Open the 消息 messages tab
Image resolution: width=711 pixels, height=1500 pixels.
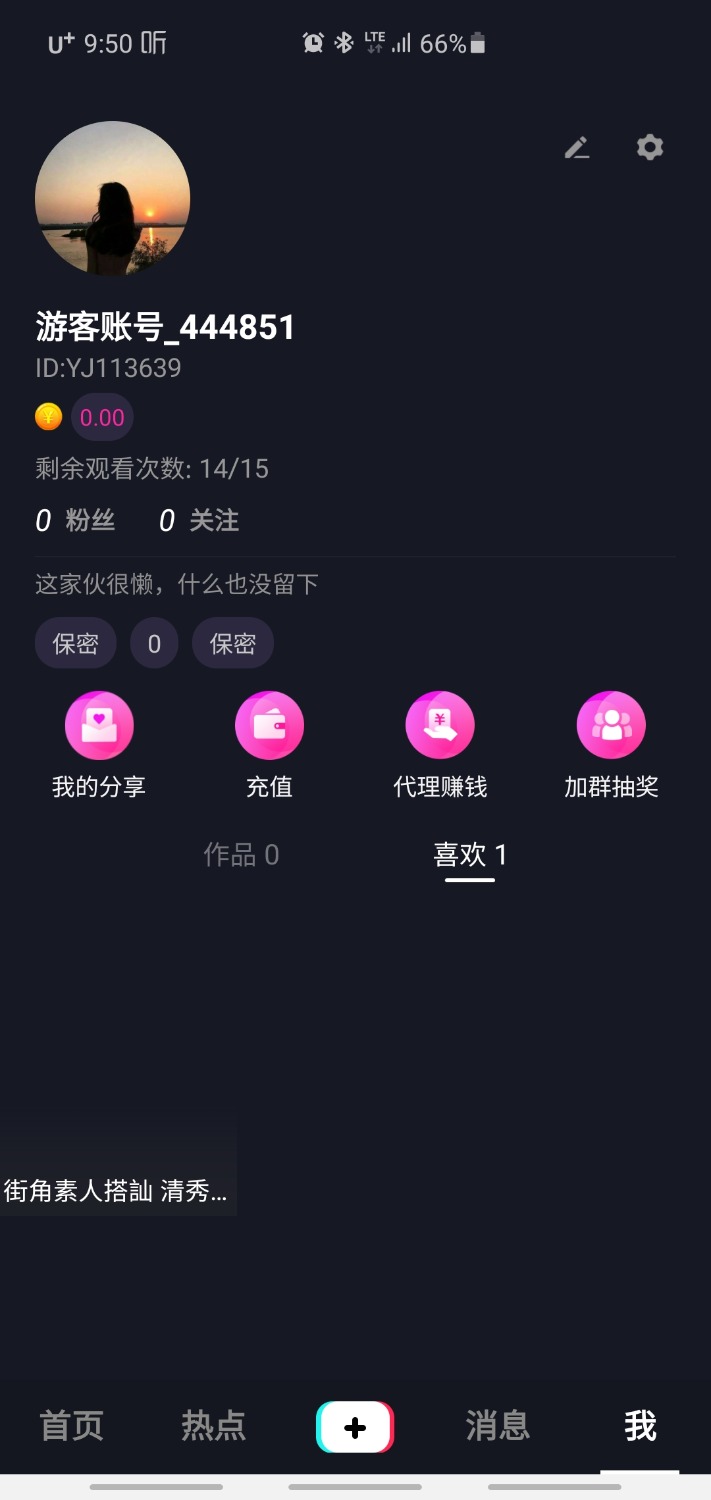coord(497,1426)
